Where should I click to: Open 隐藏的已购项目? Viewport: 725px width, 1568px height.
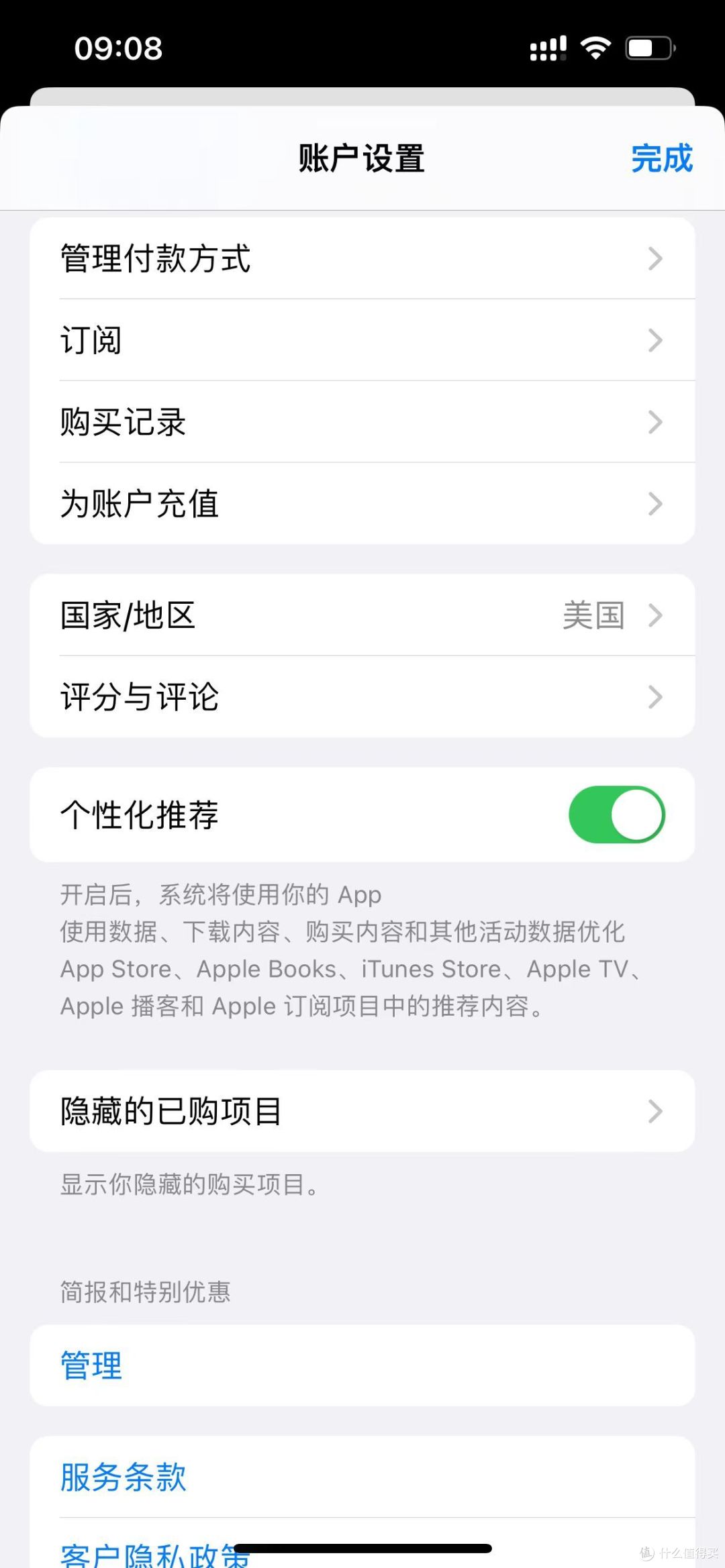tap(362, 1111)
